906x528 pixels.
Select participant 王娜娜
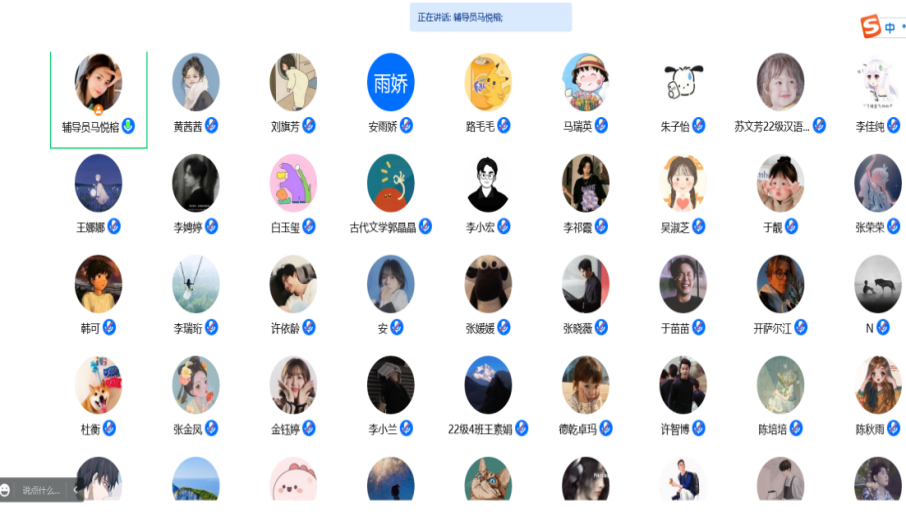98,185
